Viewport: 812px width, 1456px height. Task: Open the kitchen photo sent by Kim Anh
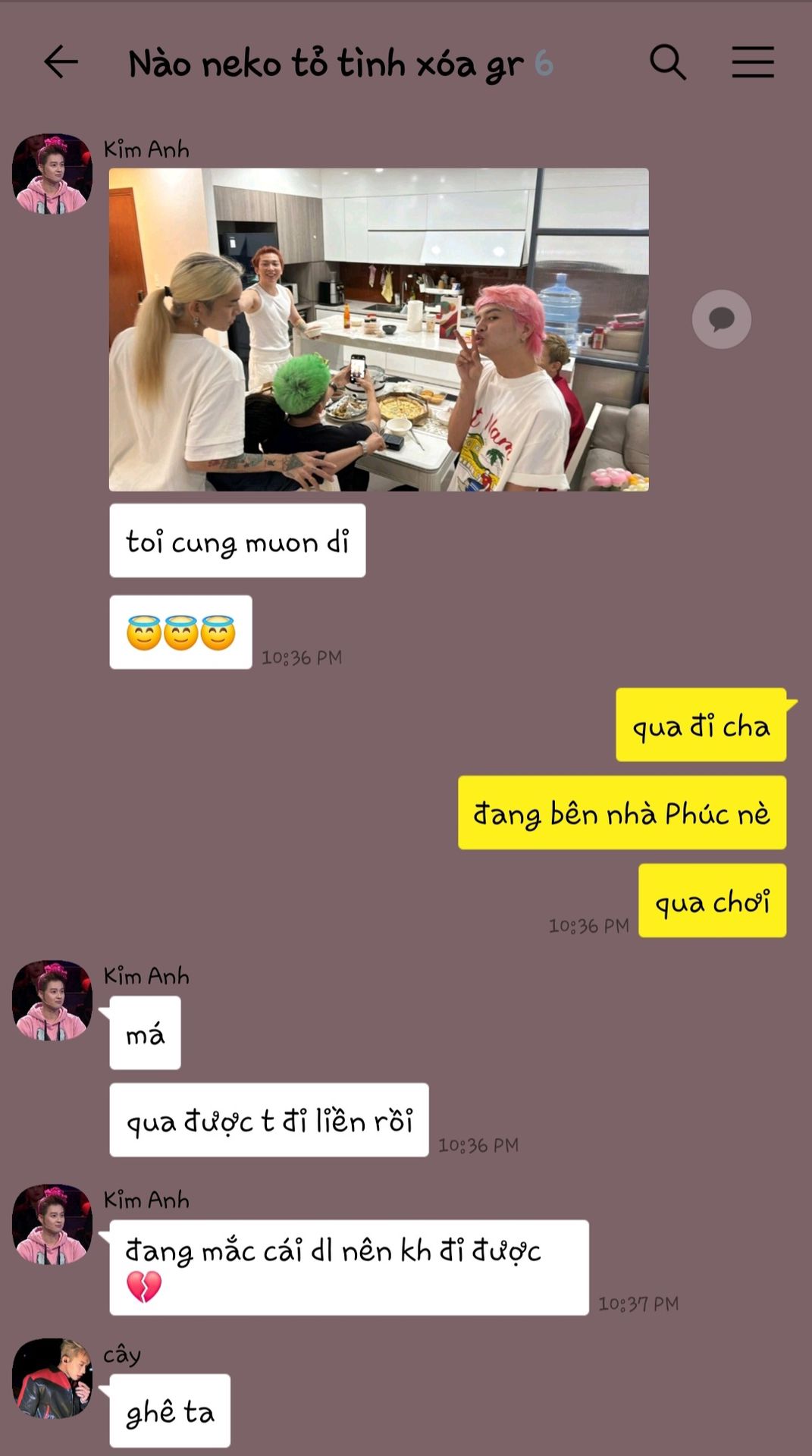tap(378, 330)
